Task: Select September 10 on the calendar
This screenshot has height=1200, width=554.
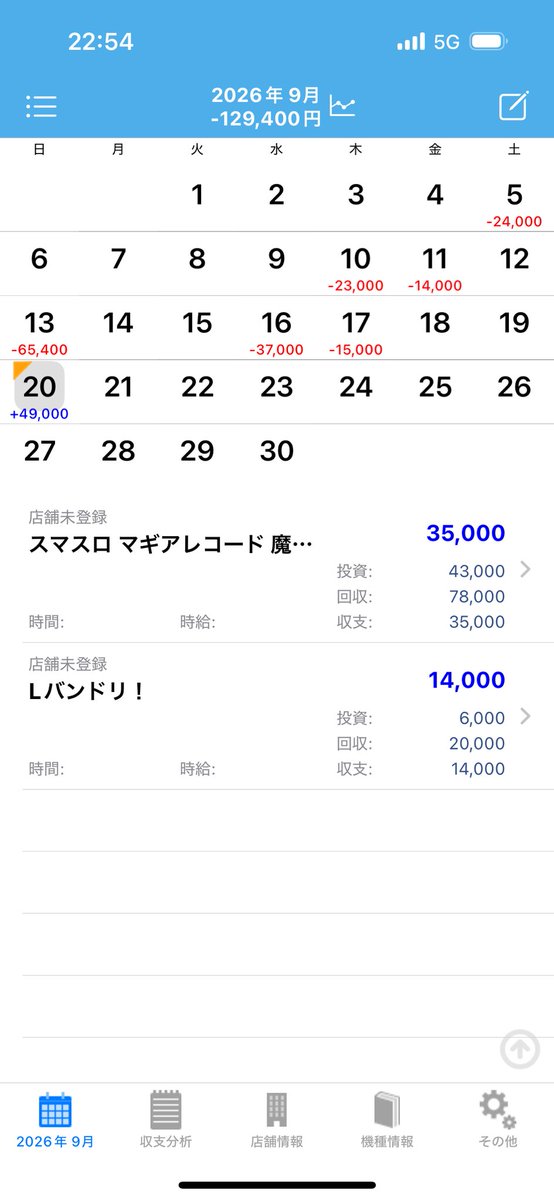Action: (x=355, y=266)
